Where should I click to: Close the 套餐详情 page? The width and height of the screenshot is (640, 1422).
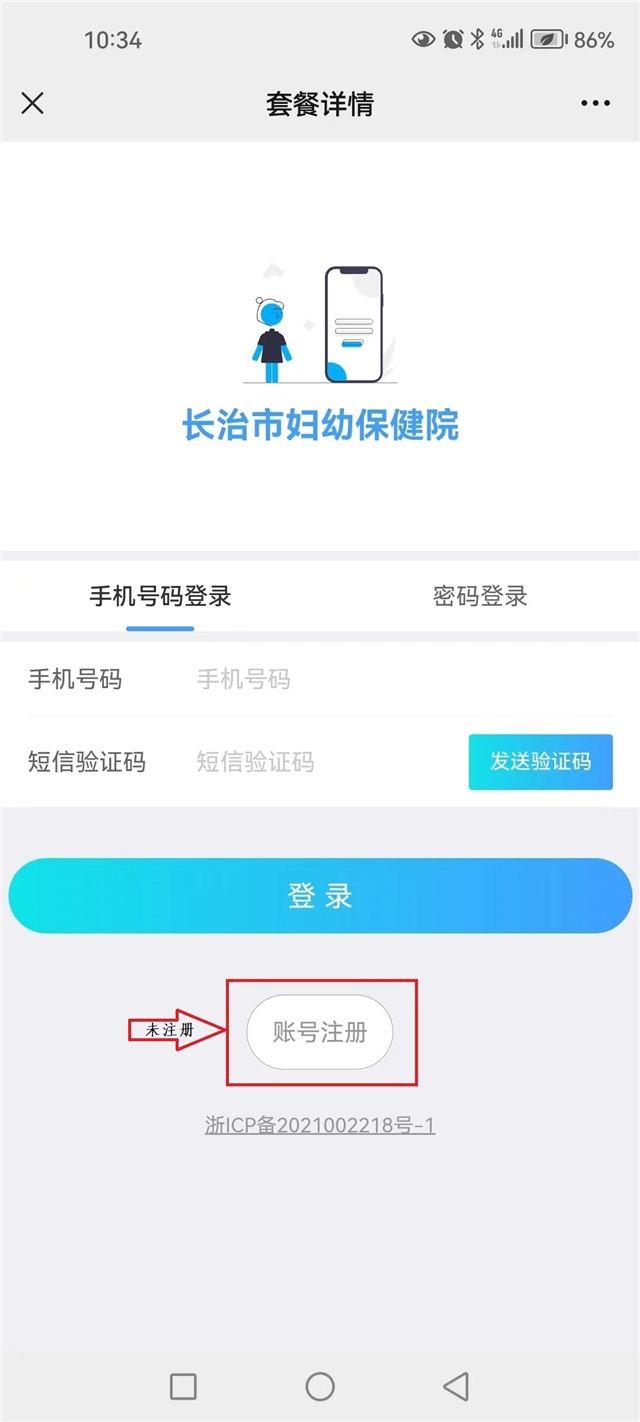(33, 103)
